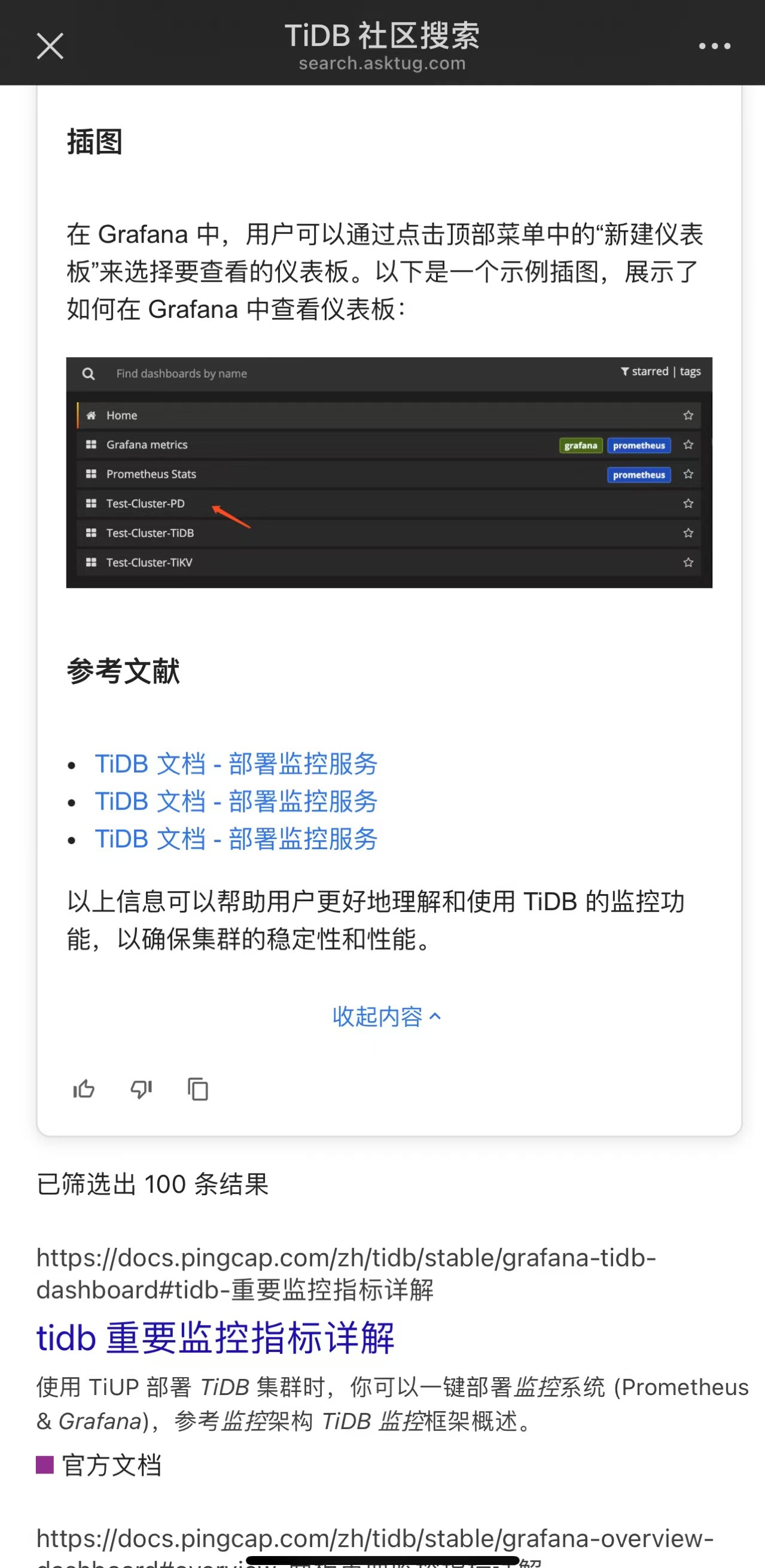Open result tidb 重要监控指标详解

215,1338
